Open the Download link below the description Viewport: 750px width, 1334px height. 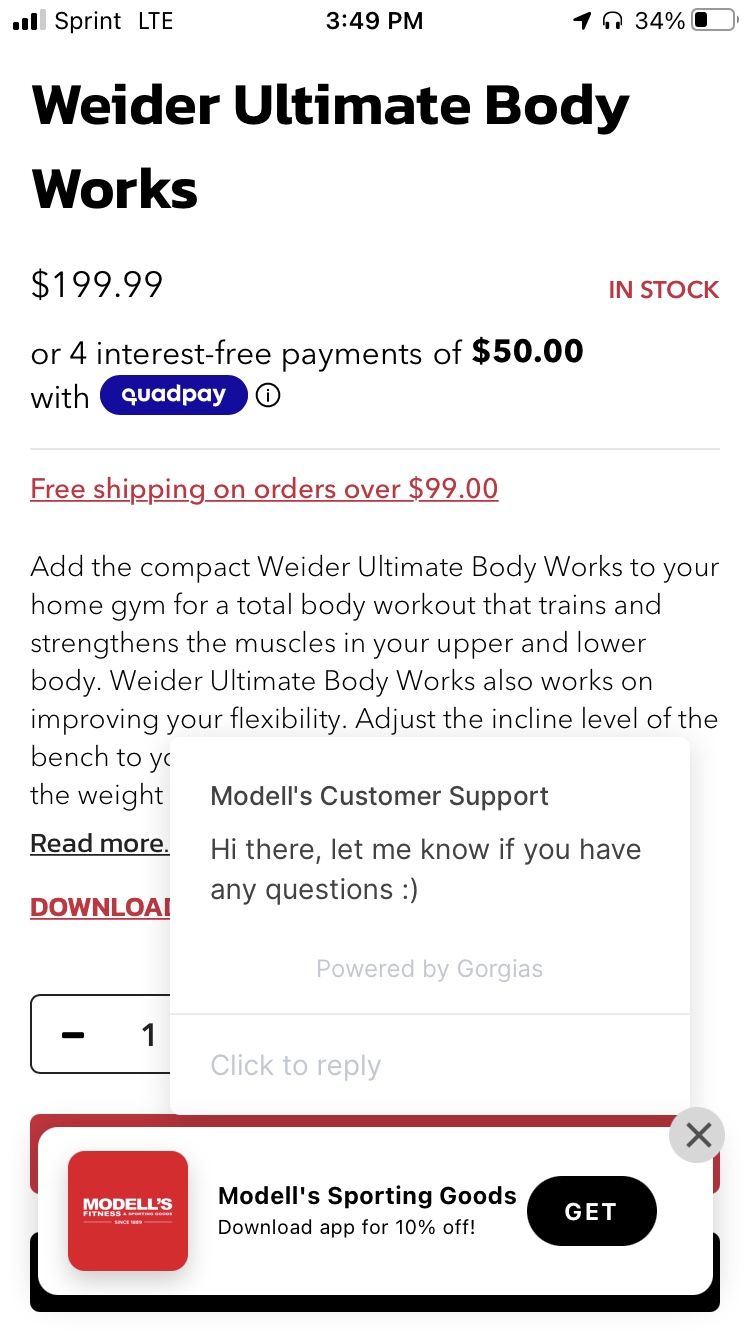[x=100, y=907]
